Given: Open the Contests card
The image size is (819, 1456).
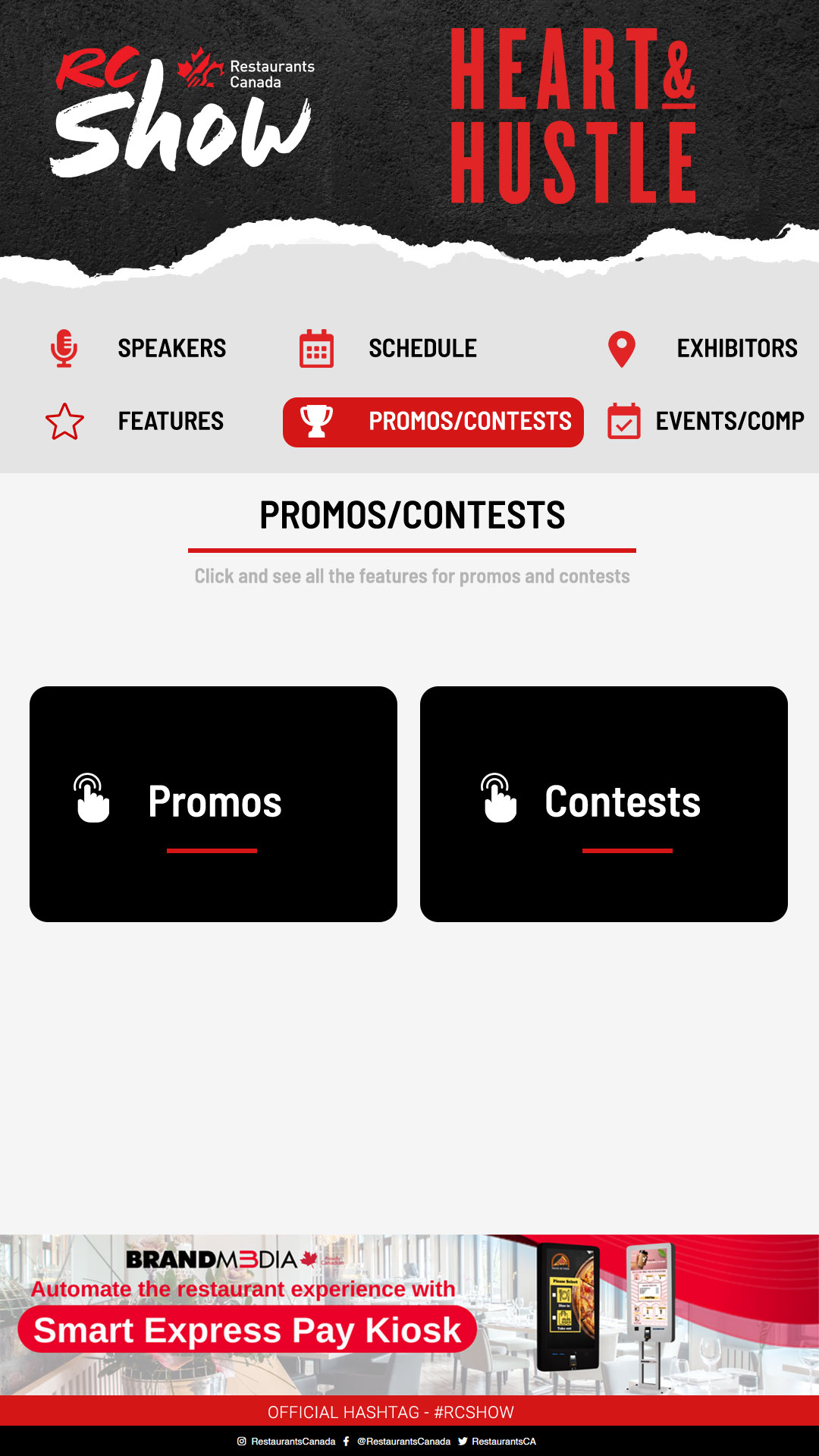Looking at the screenshot, I should coord(604,804).
